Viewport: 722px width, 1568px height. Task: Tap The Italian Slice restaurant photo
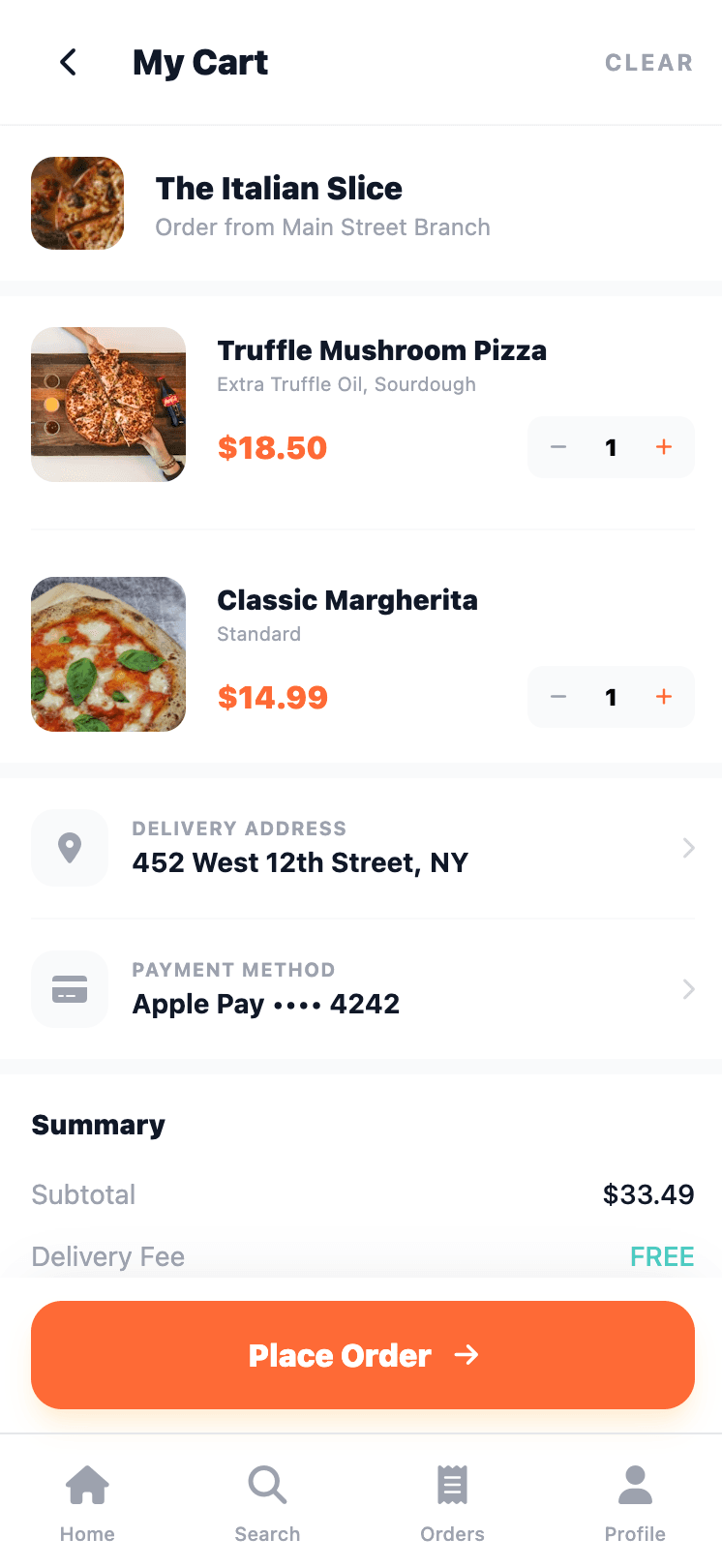pyautogui.click(x=76, y=203)
